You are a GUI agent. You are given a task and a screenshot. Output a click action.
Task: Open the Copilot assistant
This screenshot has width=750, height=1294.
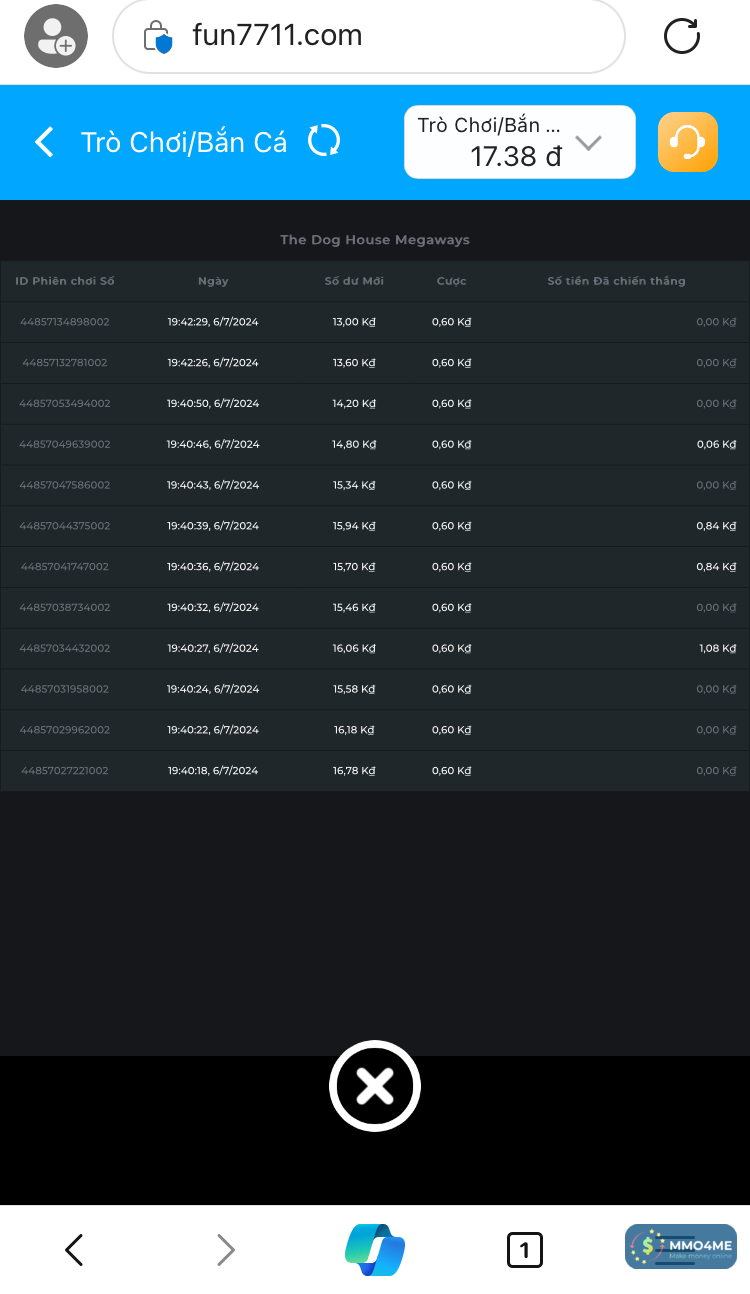point(375,1249)
